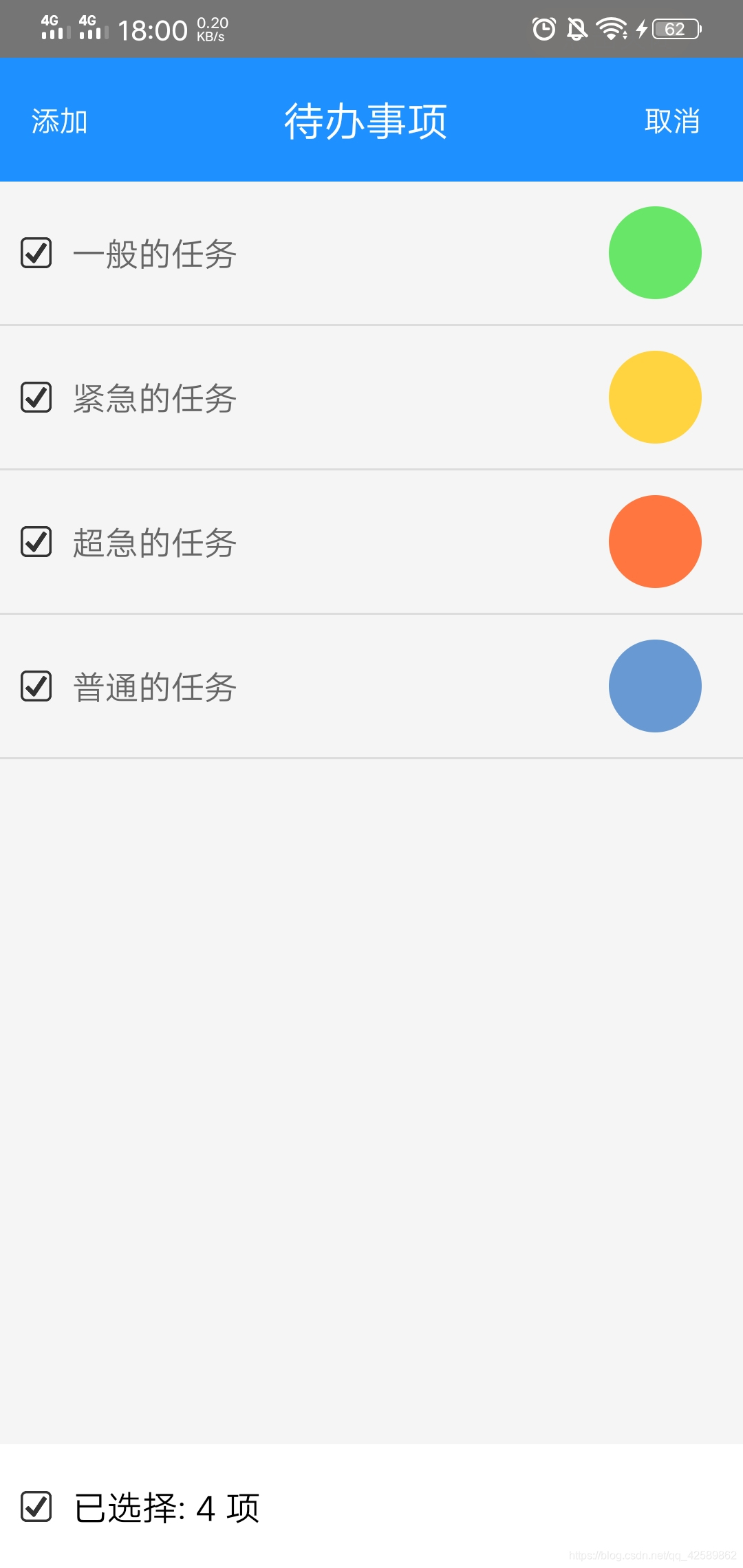
Task: Uncheck the 一般的任务 checkbox
Action: [36, 252]
